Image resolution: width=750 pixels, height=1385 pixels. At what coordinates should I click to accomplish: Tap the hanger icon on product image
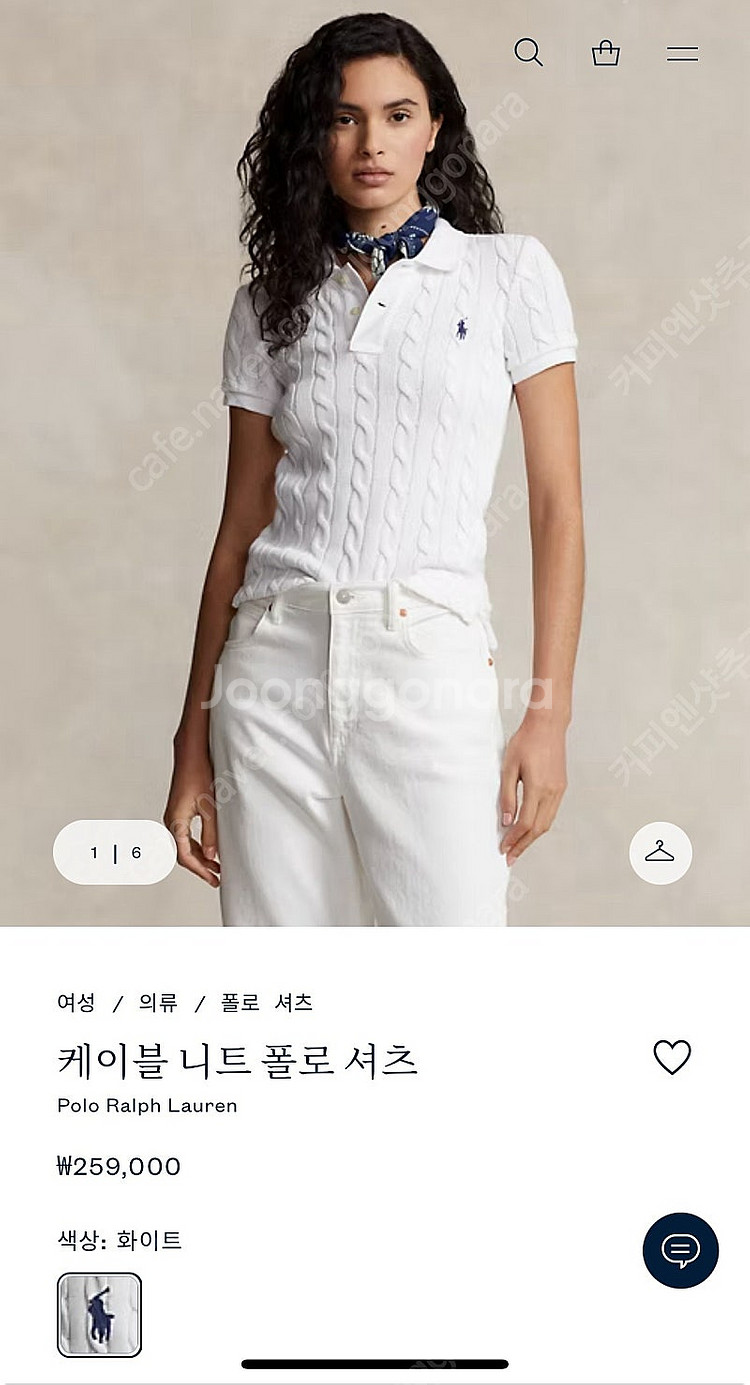[x=660, y=852]
